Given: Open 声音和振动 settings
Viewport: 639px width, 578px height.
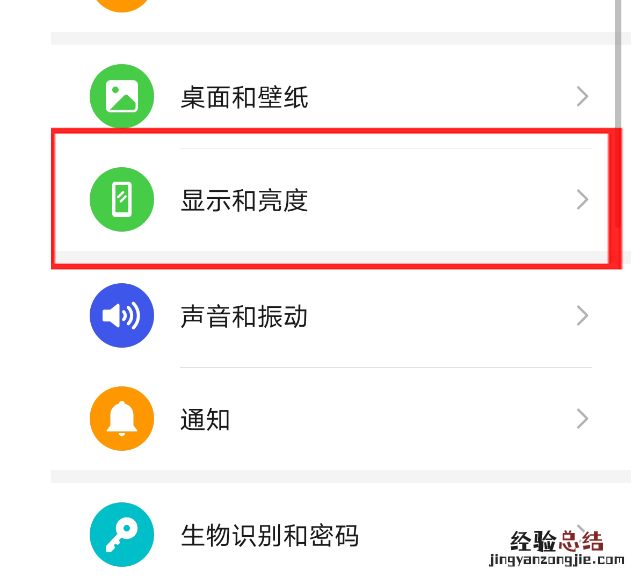Looking at the screenshot, I should (x=245, y=317).
